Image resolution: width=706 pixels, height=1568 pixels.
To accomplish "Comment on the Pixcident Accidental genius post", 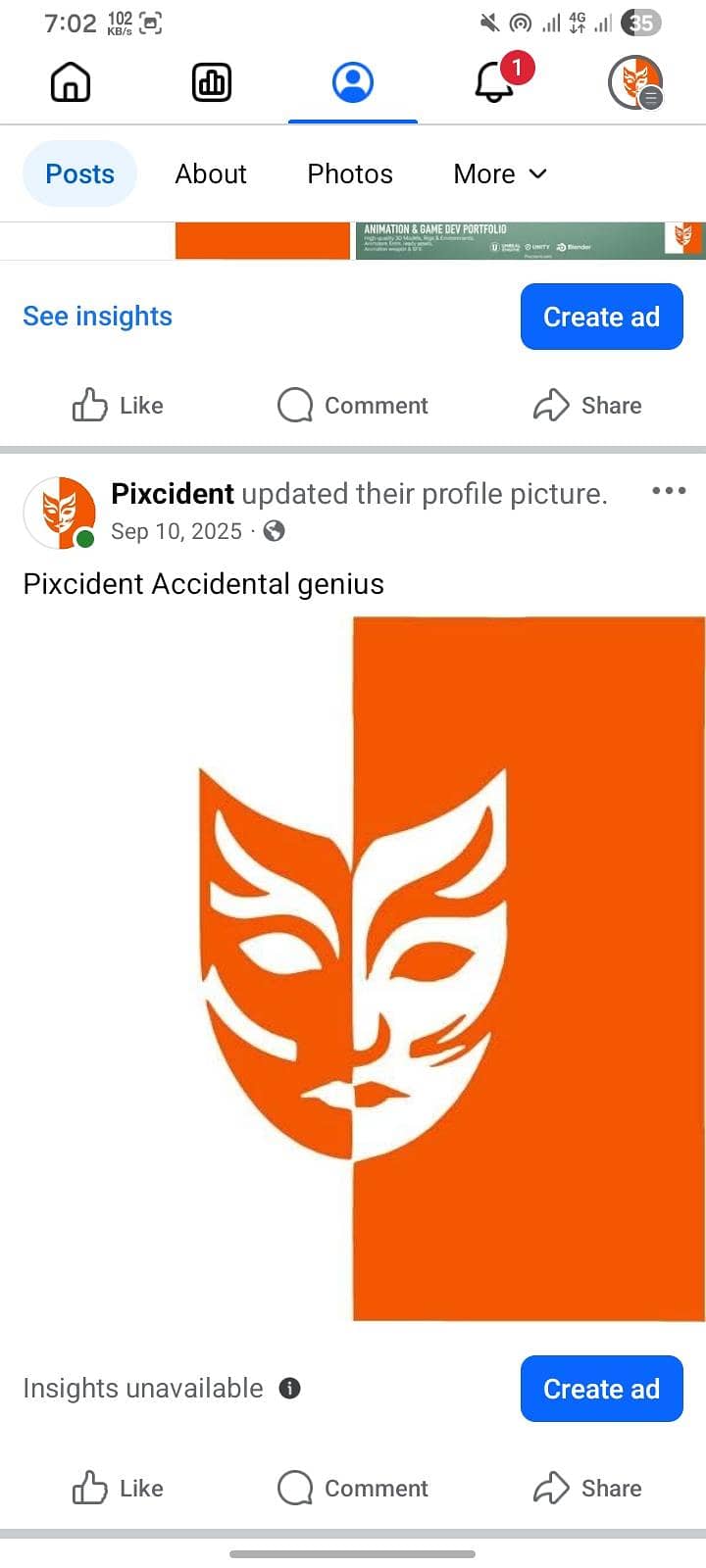I will [353, 1489].
